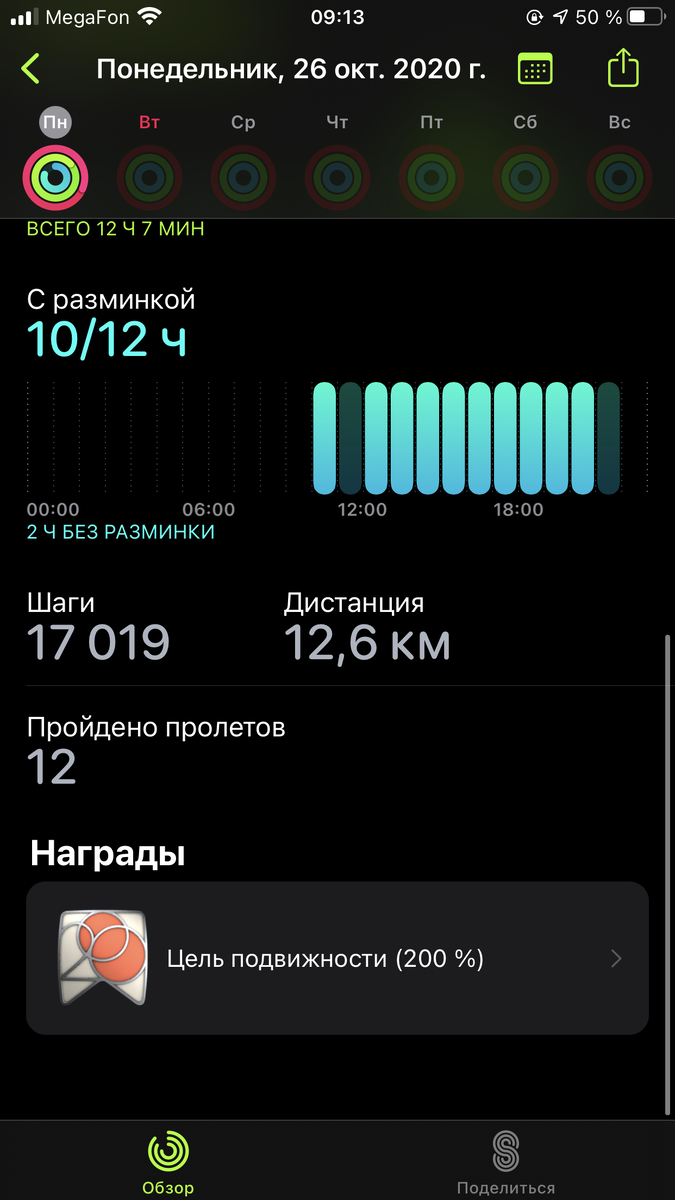
Task: Select Friday (Пт) activity rings
Action: (431, 176)
